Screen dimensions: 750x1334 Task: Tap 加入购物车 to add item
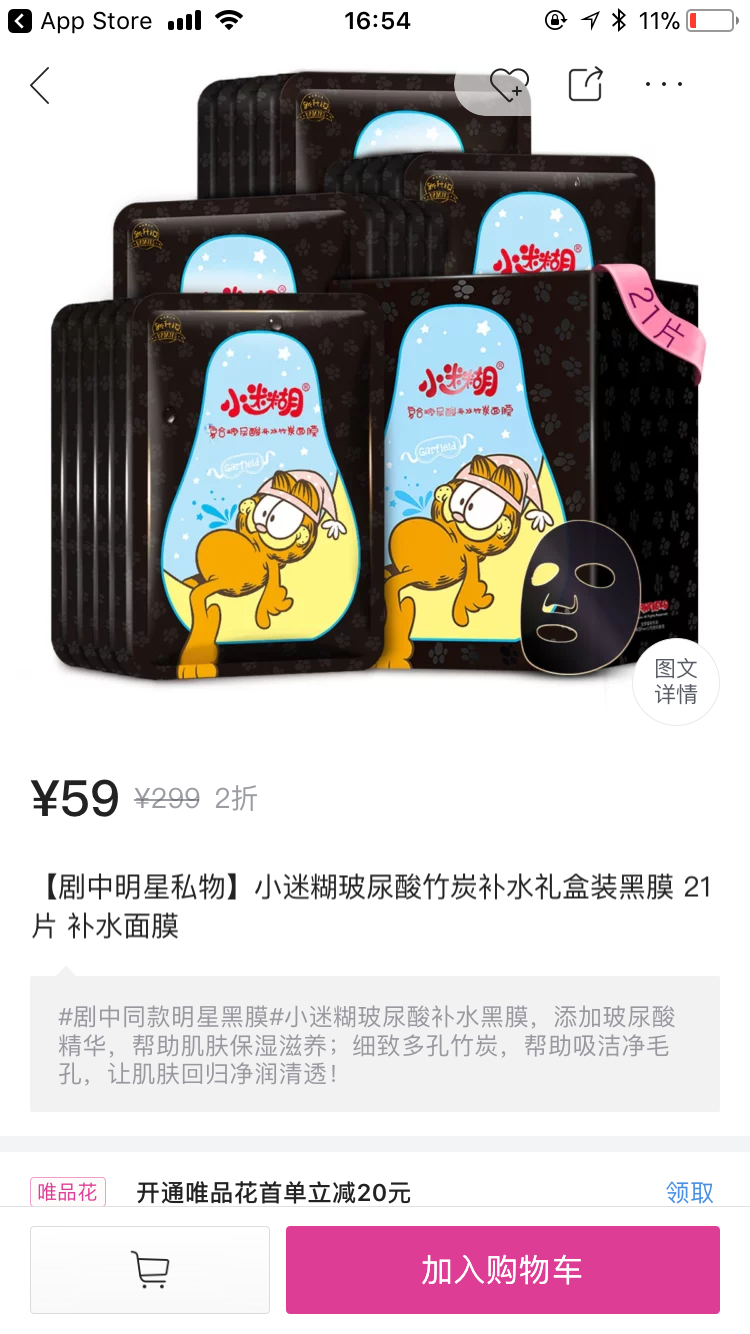(x=502, y=1270)
